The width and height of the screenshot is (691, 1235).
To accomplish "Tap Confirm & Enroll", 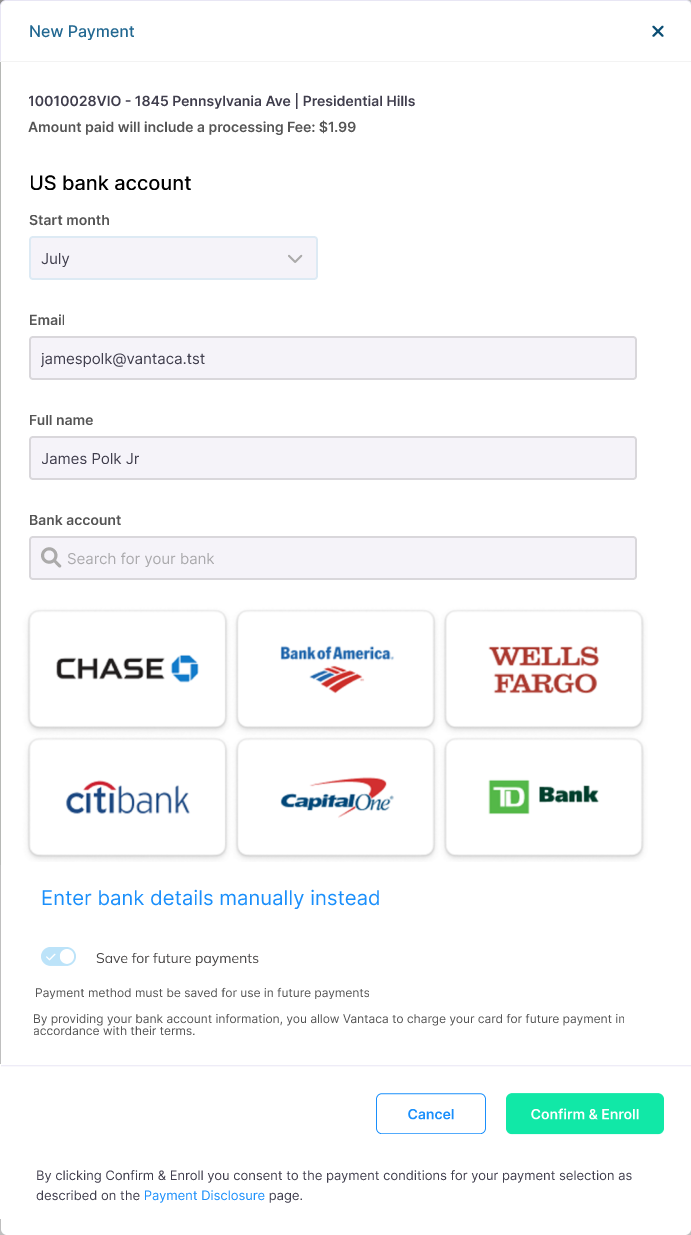I will click(x=584, y=1114).
